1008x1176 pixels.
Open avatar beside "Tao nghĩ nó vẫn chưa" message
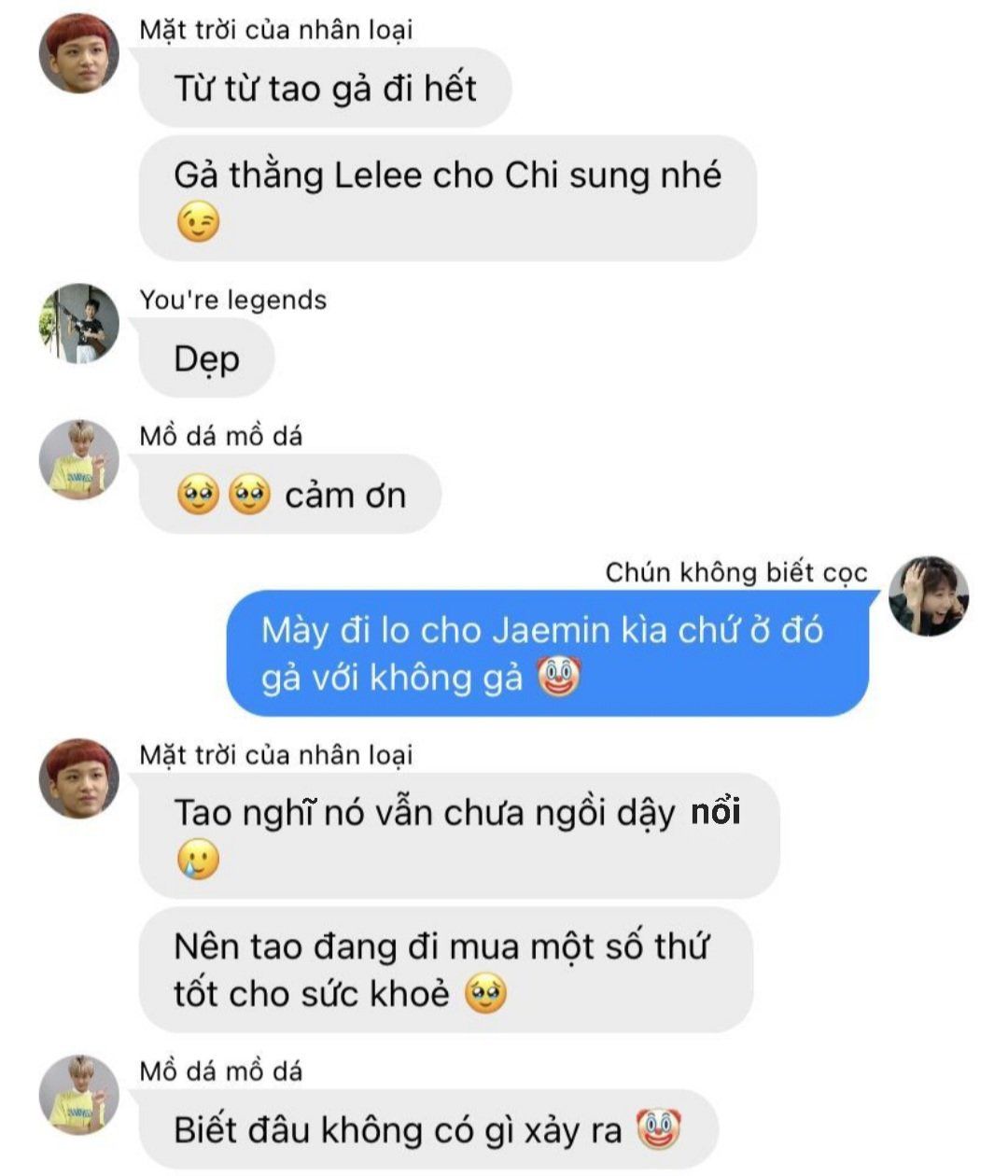(x=78, y=777)
